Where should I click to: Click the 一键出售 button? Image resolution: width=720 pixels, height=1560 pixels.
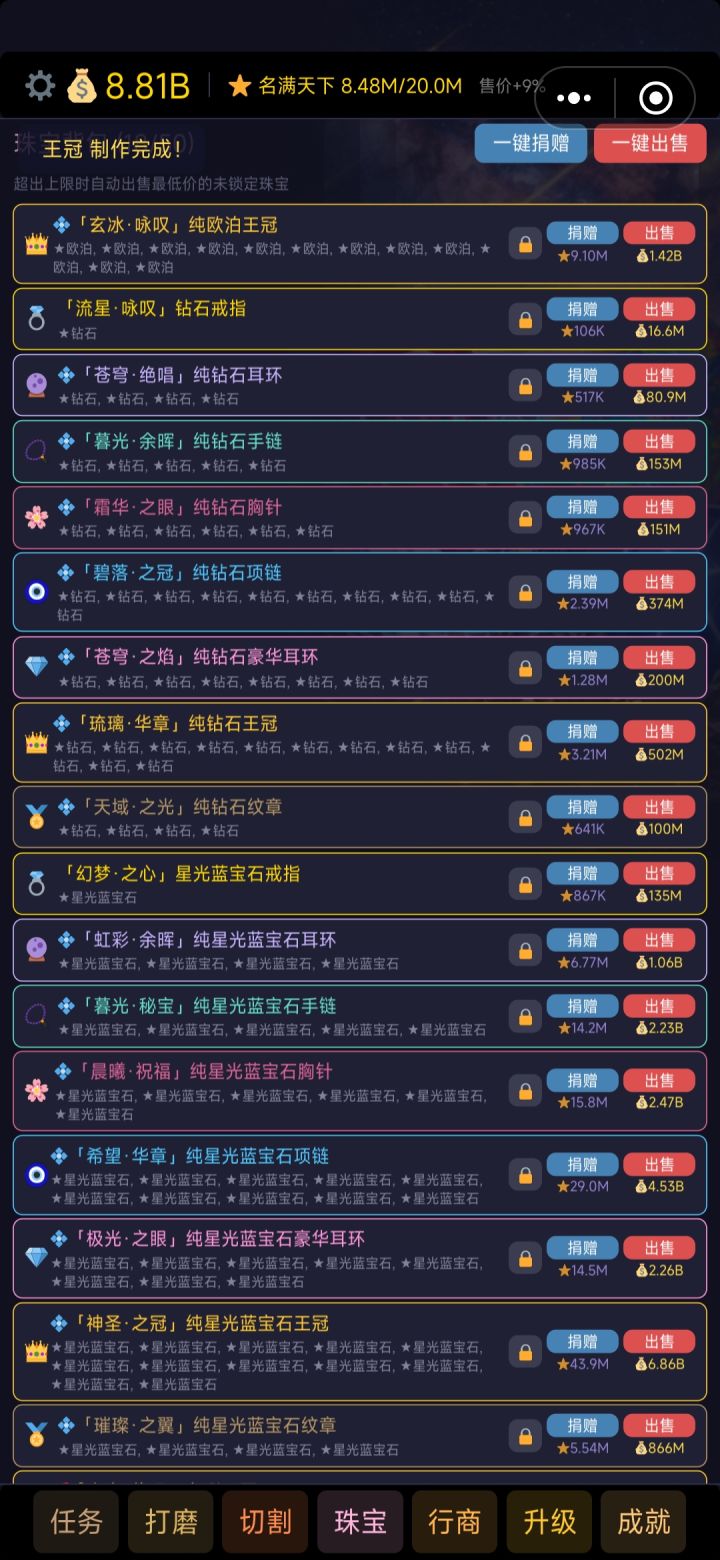[x=650, y=143]
